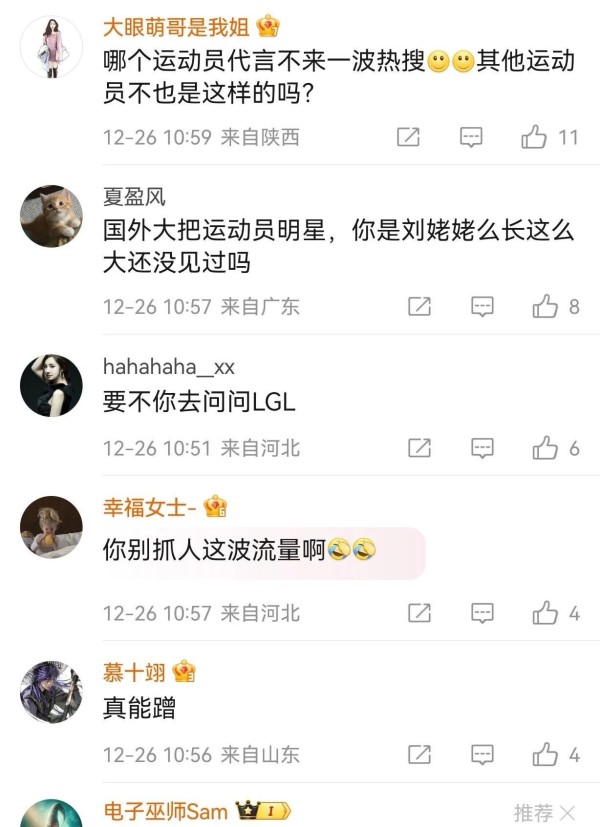Share 夏盈风's comment
This screenshot has width=600, height=827.
[x=420, y=306]
